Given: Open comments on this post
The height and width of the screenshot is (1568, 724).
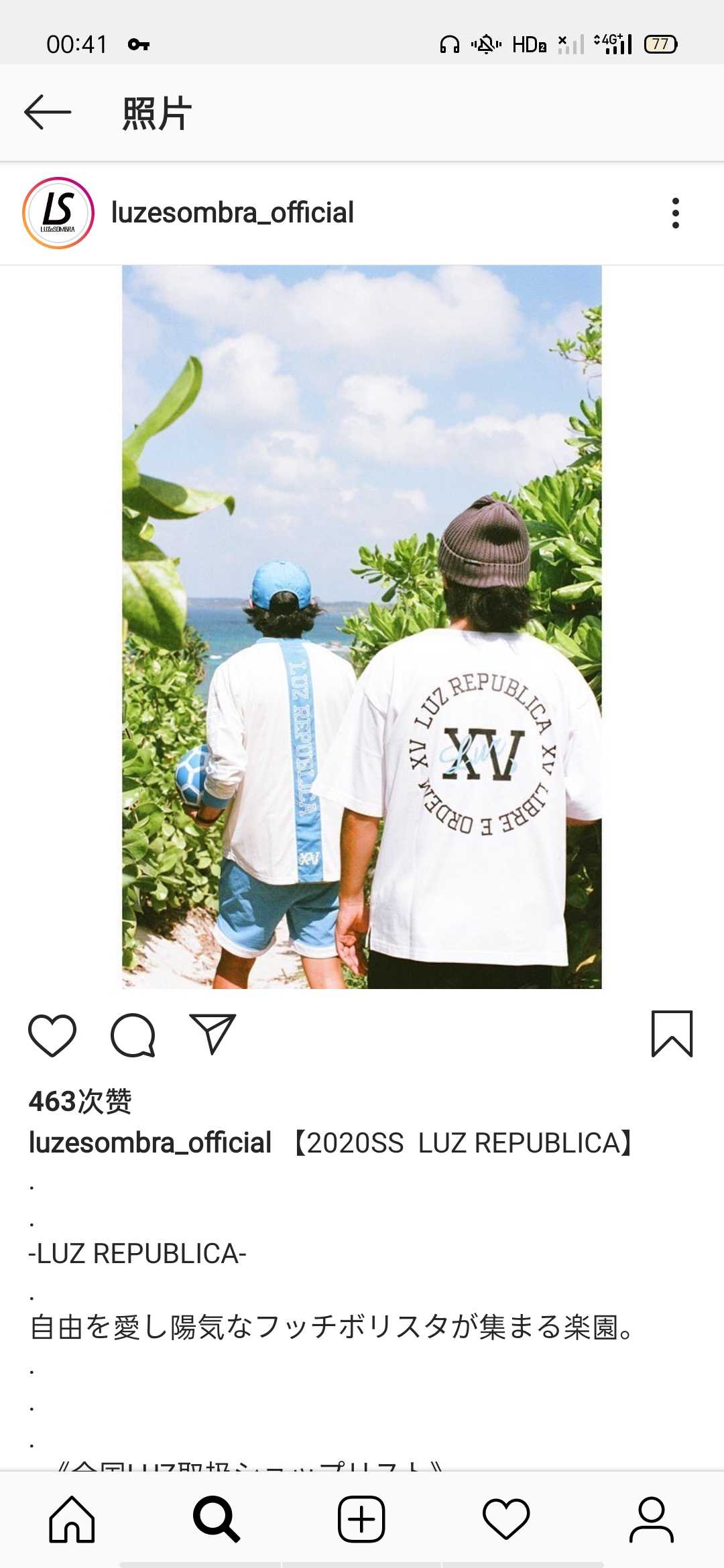Looking at the screenshot, I should click(133, 1035).
